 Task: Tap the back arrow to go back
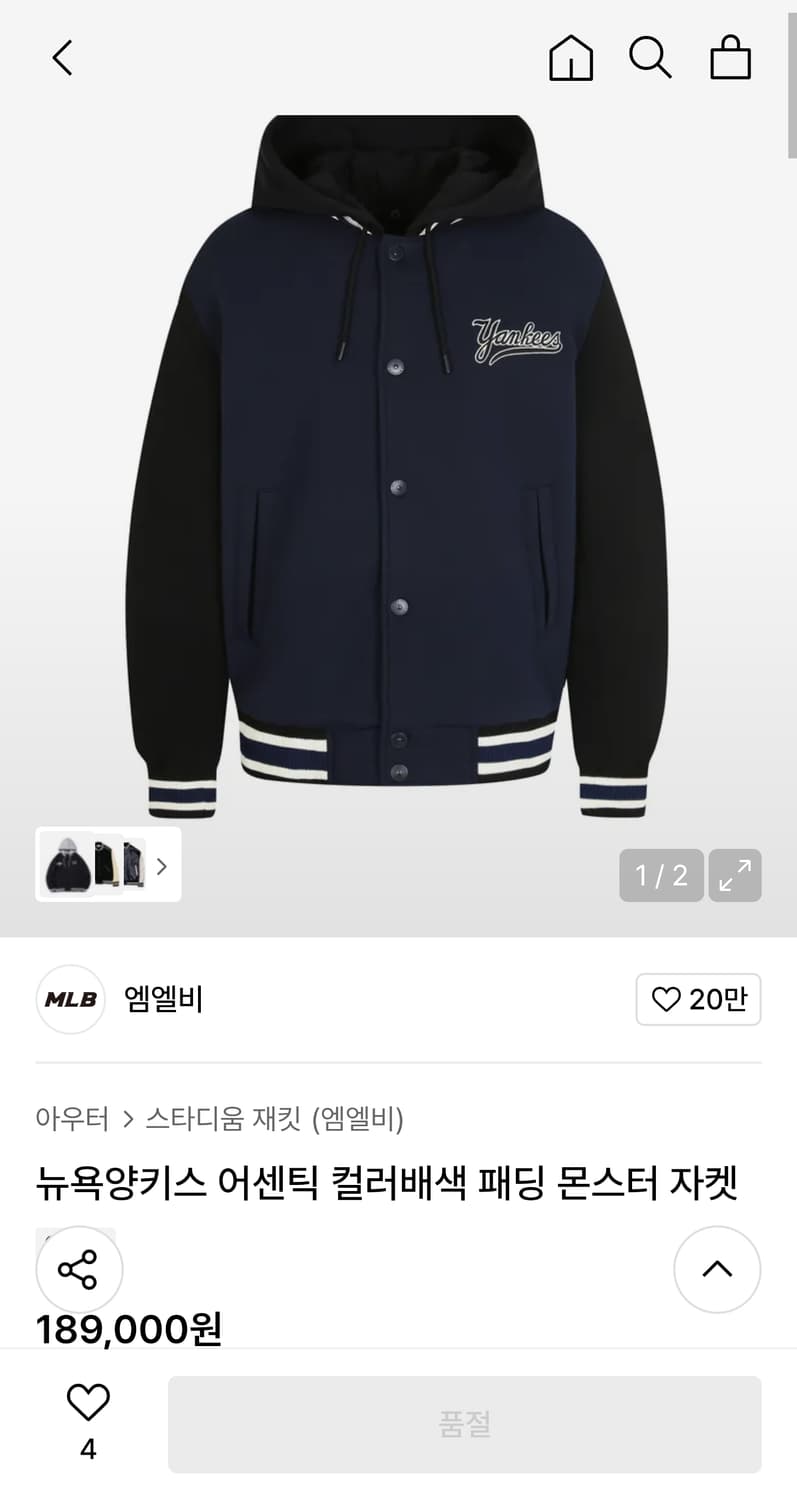pos(62,57)
